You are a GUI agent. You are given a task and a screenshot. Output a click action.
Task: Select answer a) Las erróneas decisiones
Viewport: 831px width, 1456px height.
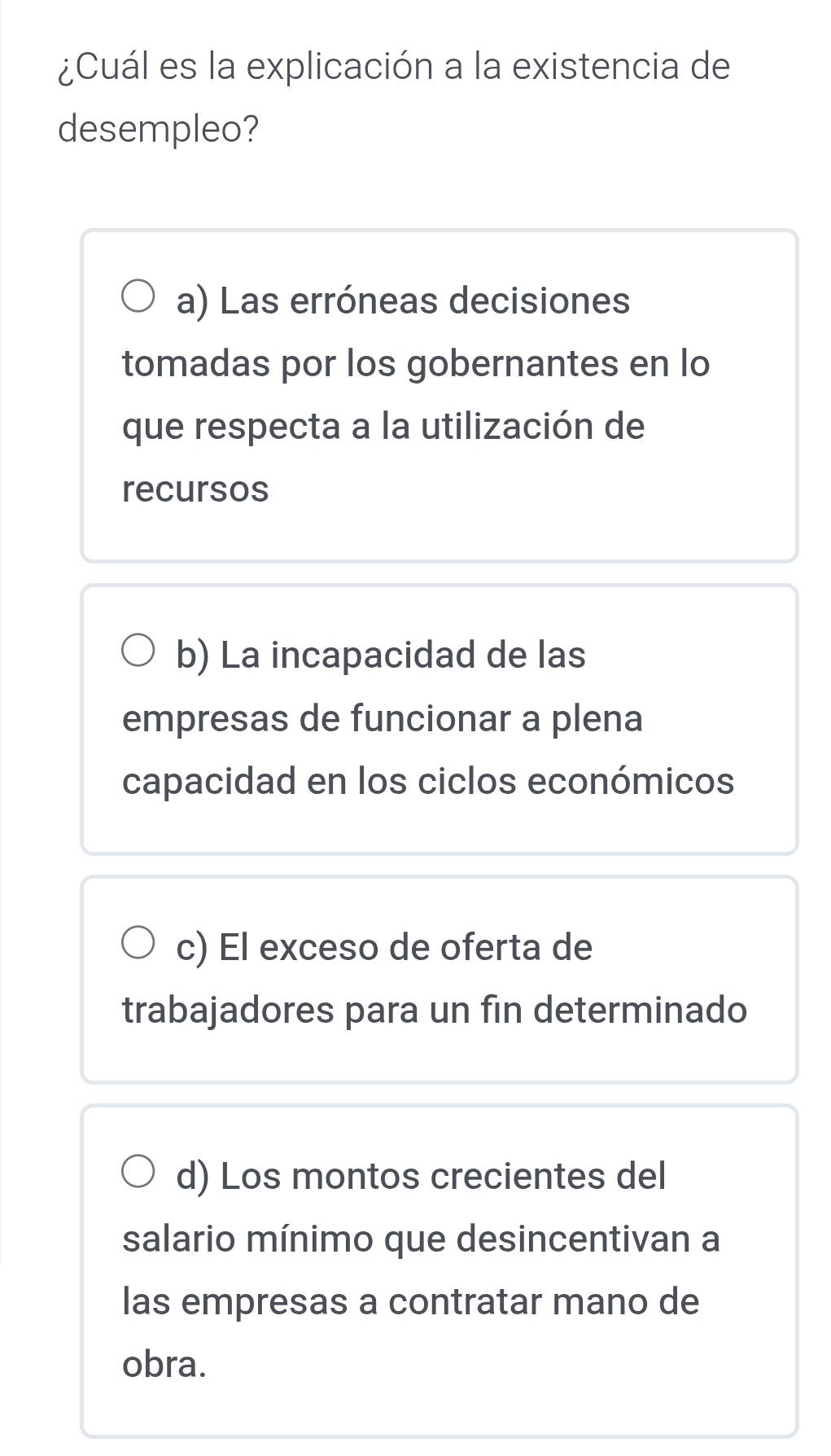coord(138,299)
